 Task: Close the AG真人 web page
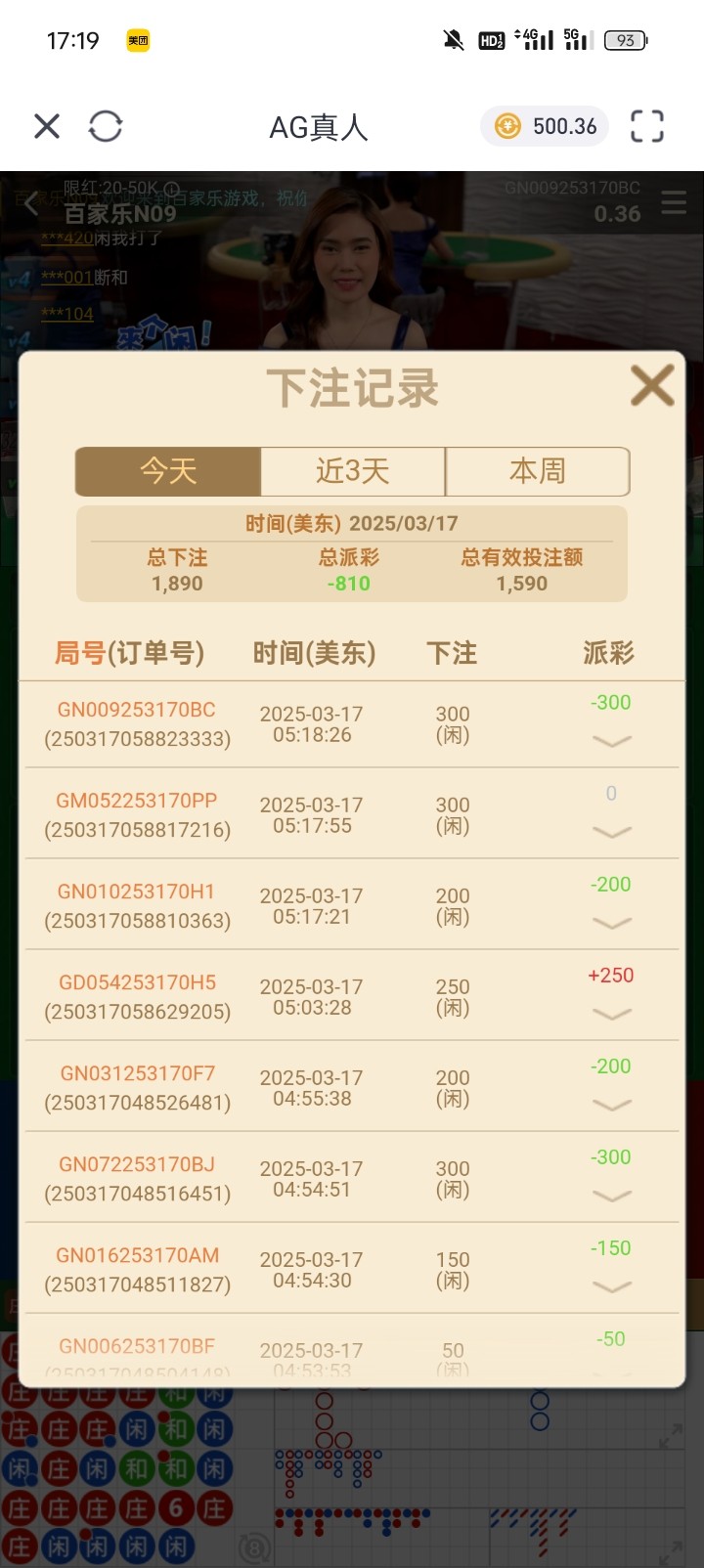[x=47, y=126]
